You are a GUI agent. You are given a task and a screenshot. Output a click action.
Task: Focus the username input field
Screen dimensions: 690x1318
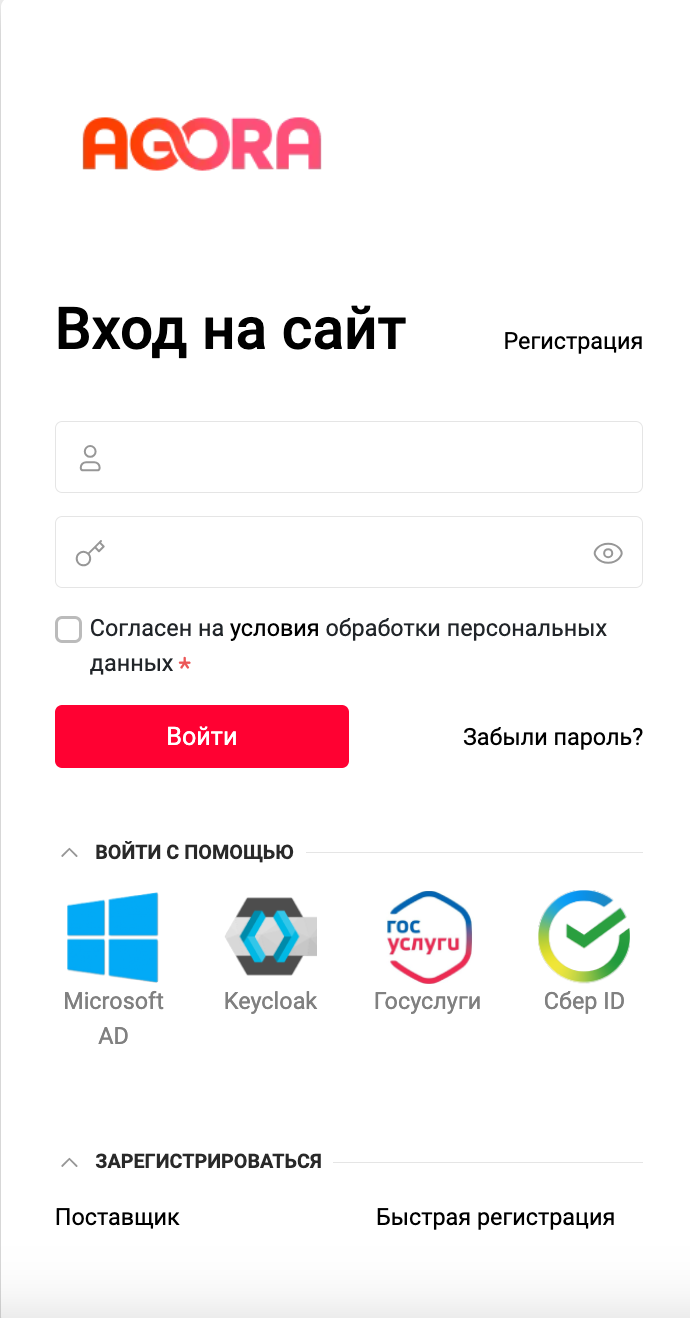tap(360, 457)
